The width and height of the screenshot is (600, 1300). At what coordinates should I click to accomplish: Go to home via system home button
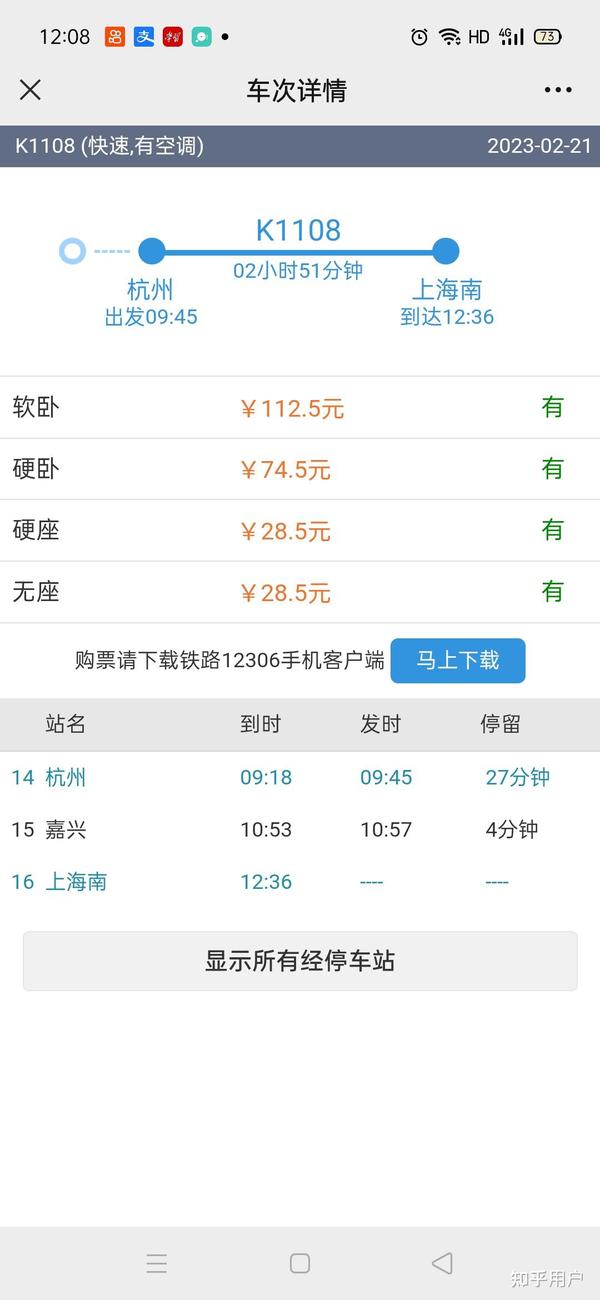(x=300, y=1263)
